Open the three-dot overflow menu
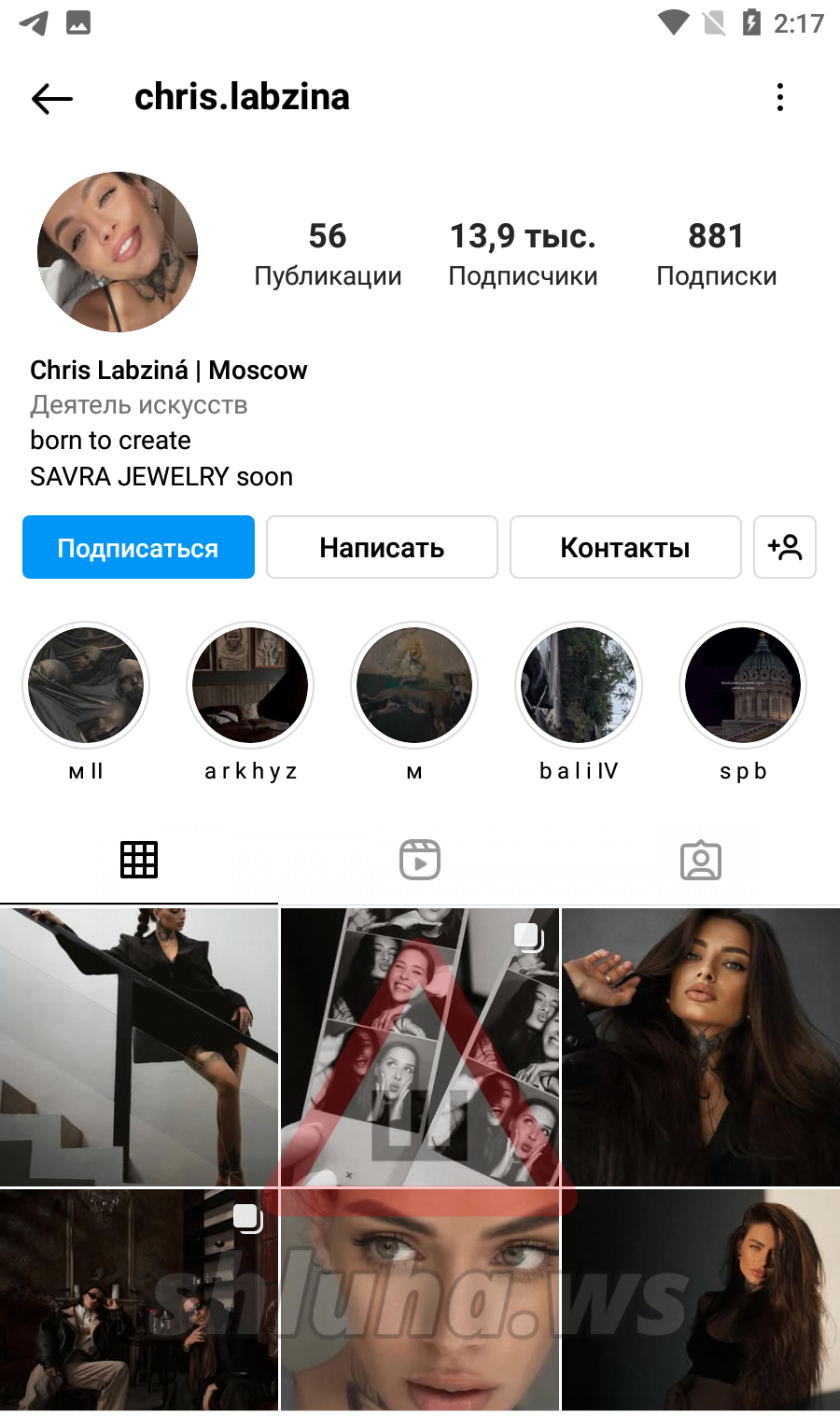 [x=780, y=97]
